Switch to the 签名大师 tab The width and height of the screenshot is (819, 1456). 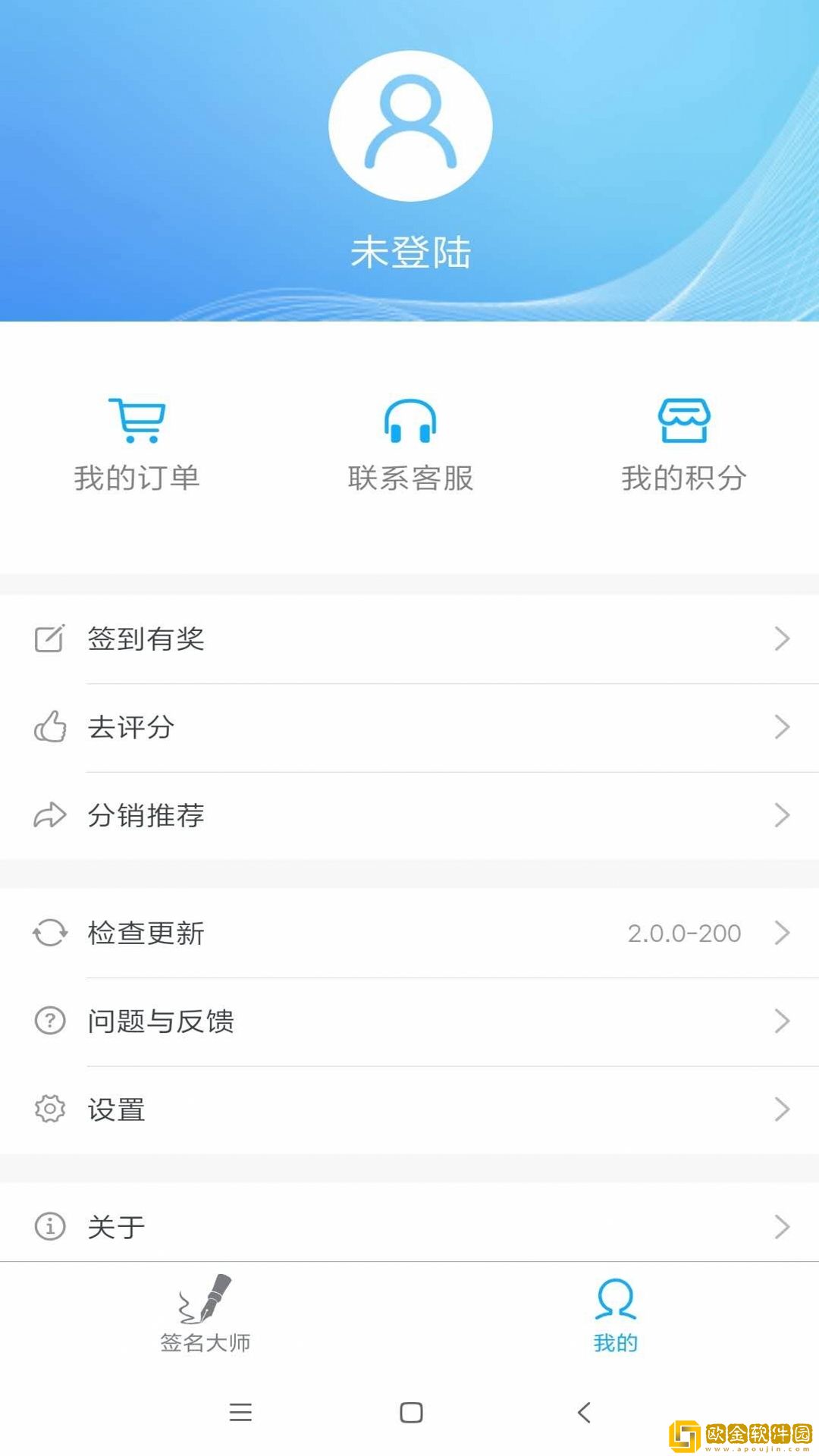click(206, 1314)
